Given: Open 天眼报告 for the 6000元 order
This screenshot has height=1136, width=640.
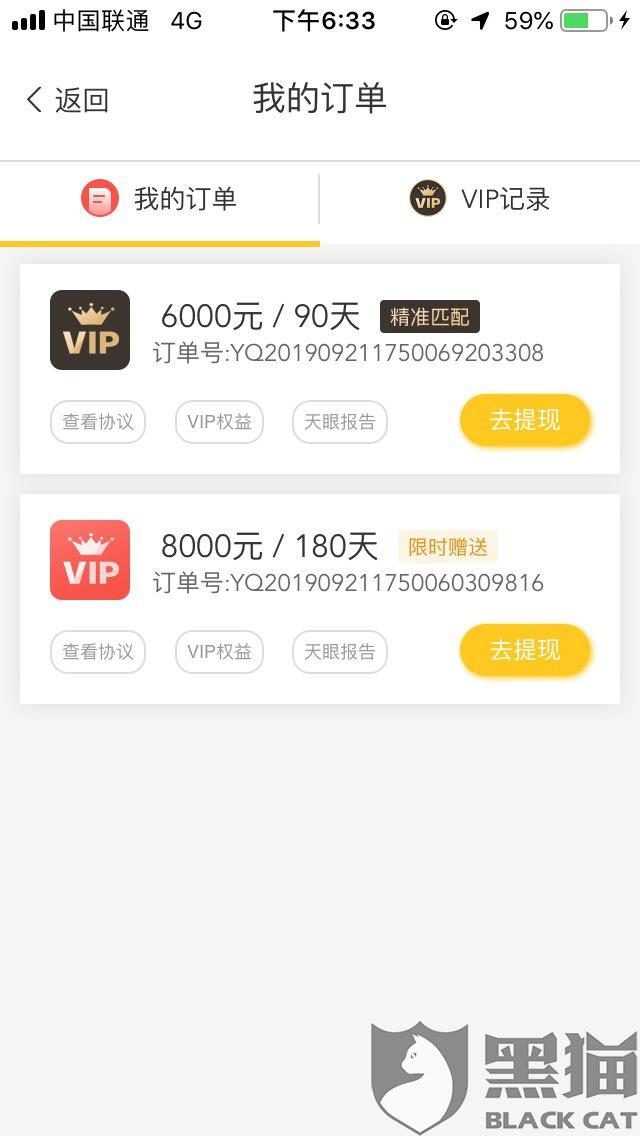Looking at the screenshot, I should [x=340, y=422].
